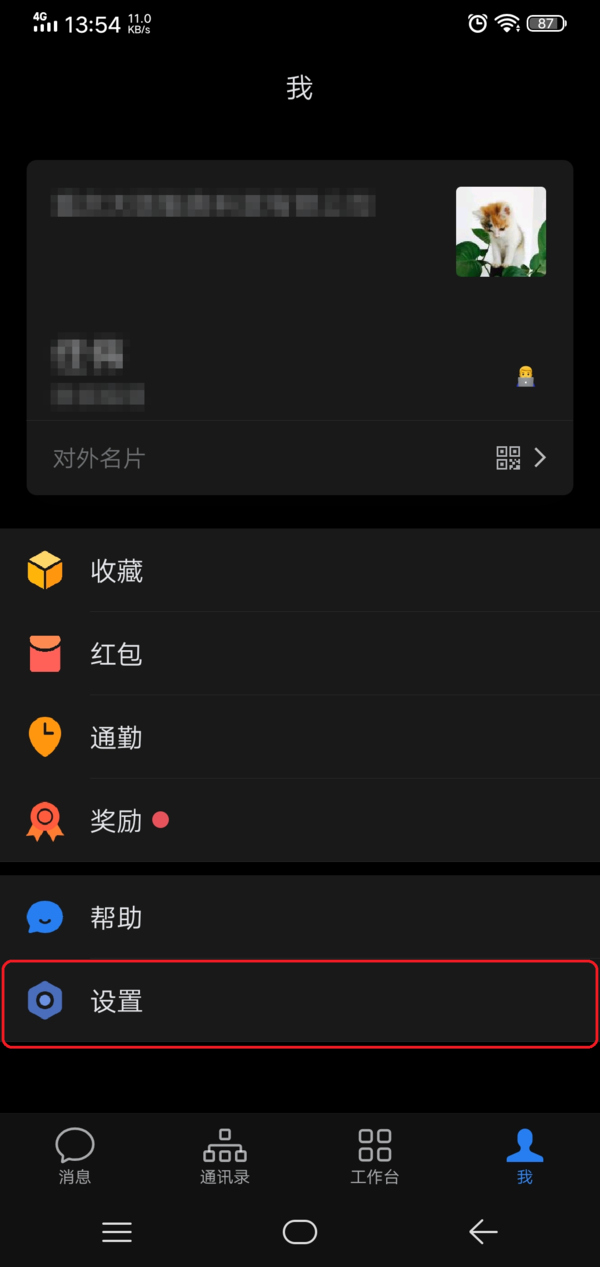Go to the system home screen
This screenshot has width=600, height=1267.
click(x=300, y=1232)
